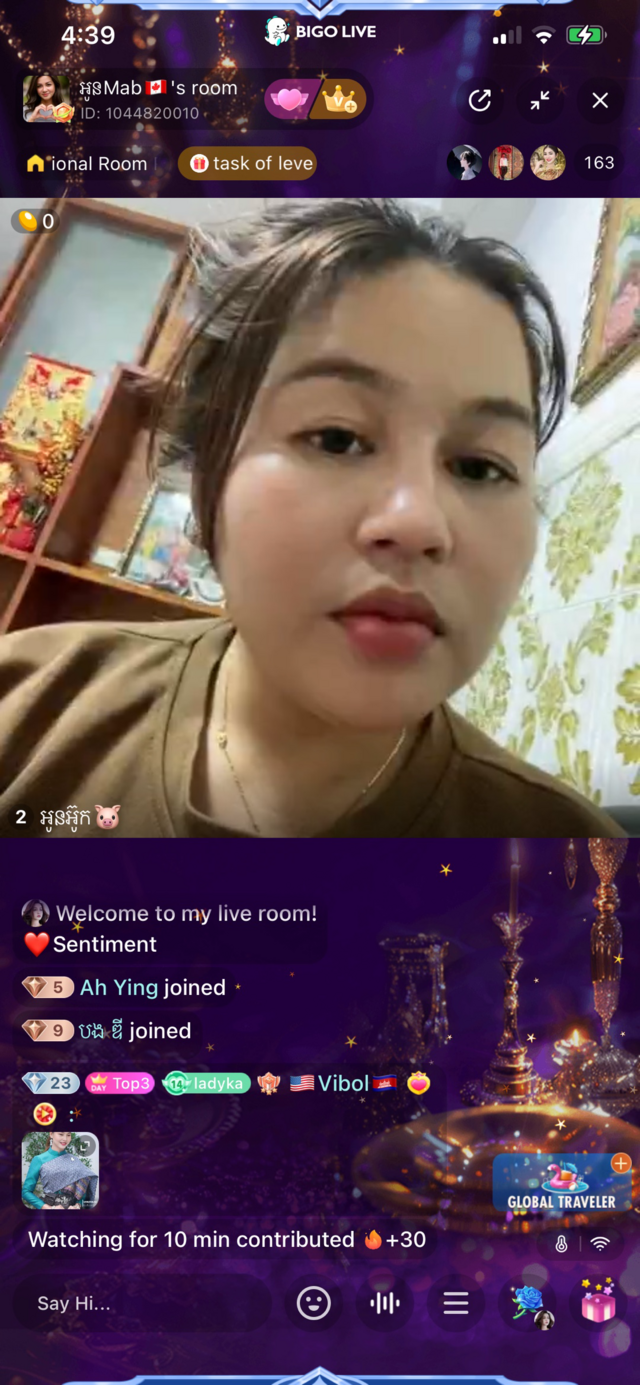The width and height of the screenshot is (640, 1385).
Task: Share this live room
Action: 480,100
